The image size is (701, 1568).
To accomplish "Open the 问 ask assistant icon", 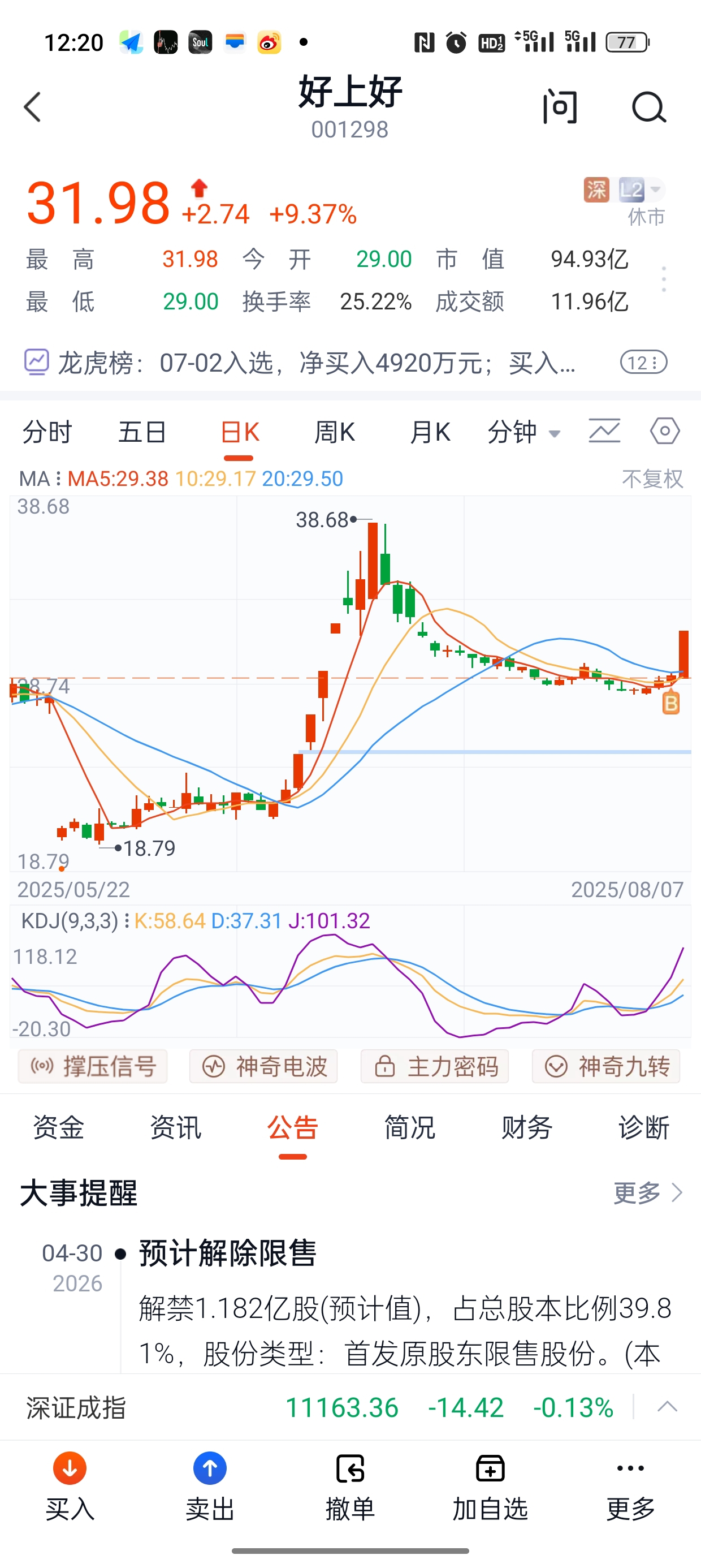I will click(x=559, y=107).
